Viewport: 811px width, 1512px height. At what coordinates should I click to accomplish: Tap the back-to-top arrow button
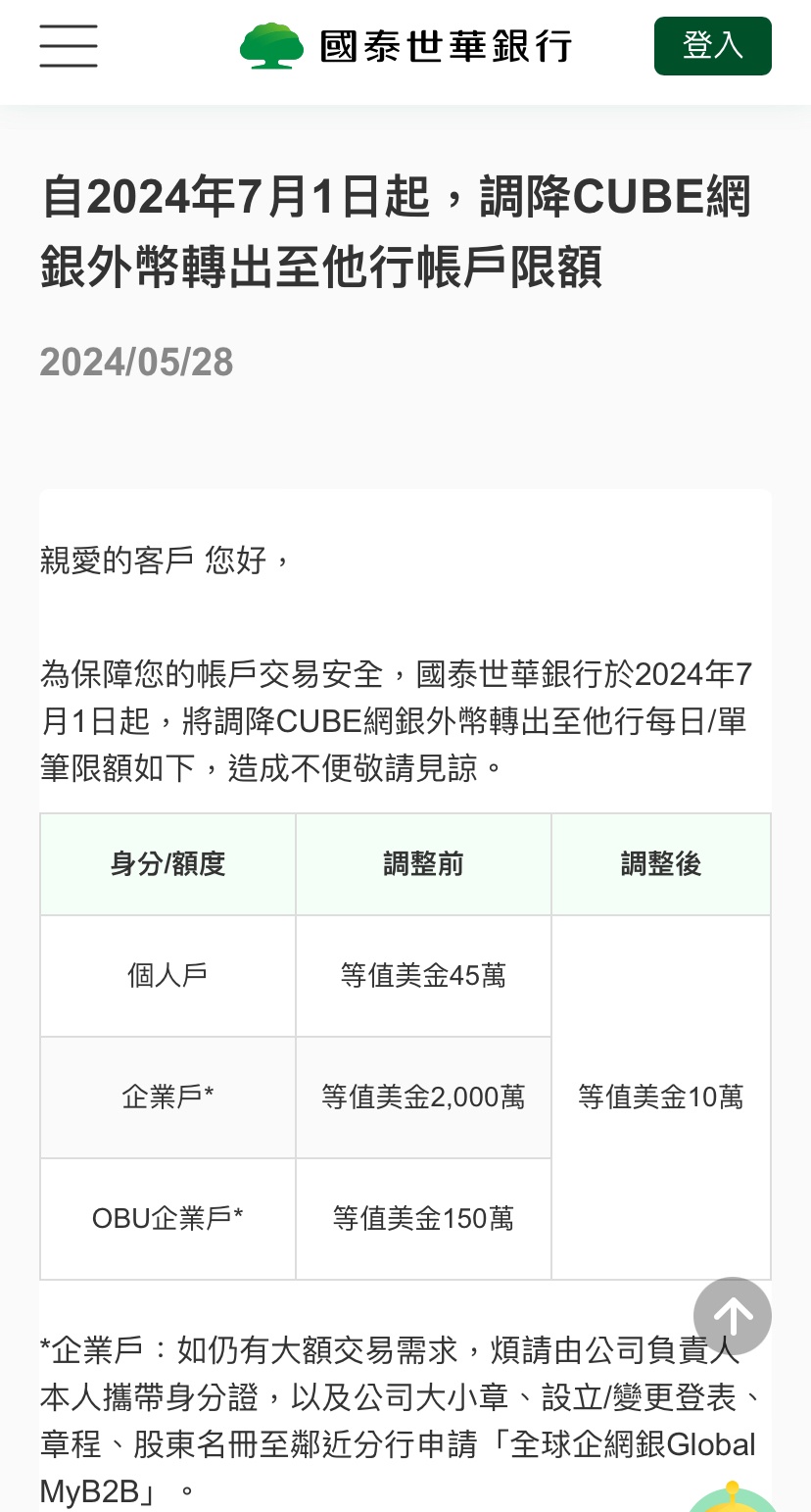click(733, 1316)
